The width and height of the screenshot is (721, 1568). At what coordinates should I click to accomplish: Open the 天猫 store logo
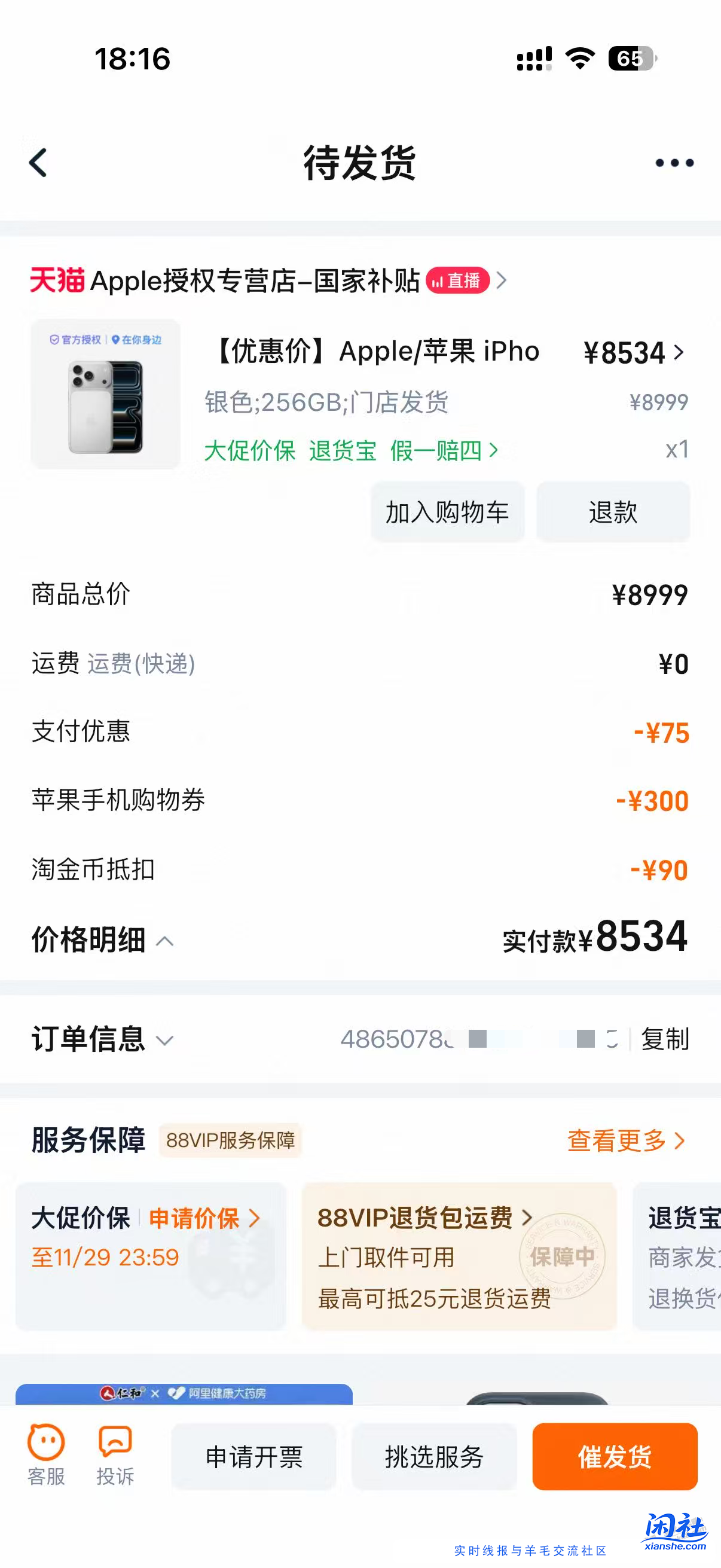[x=56, y=281]
